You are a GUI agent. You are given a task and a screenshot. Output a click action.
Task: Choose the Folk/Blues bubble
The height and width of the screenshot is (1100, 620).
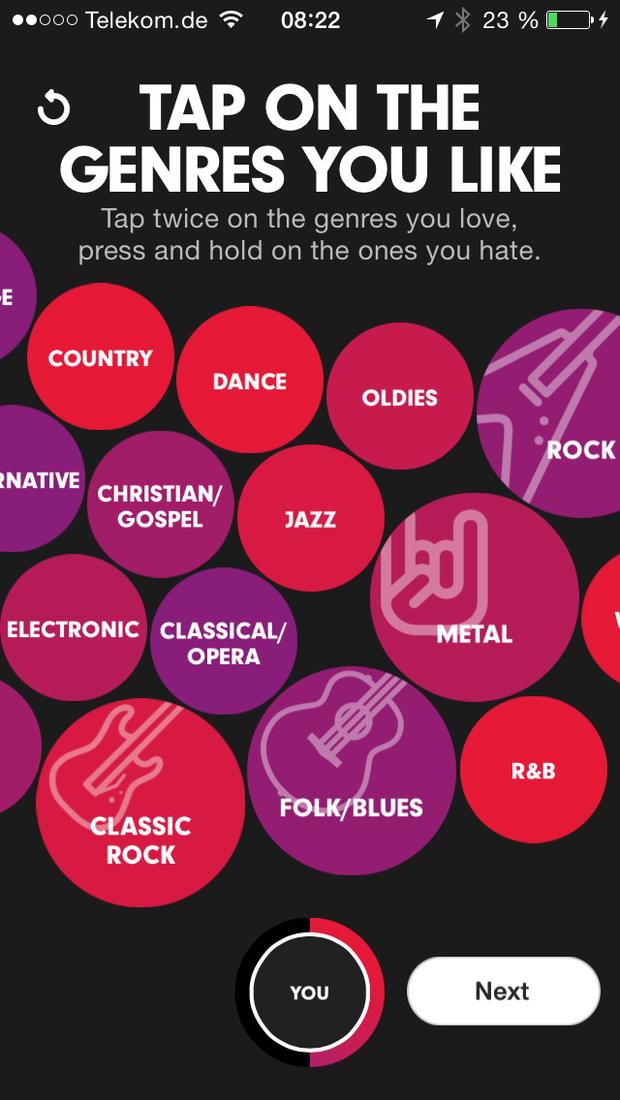click(x=351, y=771)
